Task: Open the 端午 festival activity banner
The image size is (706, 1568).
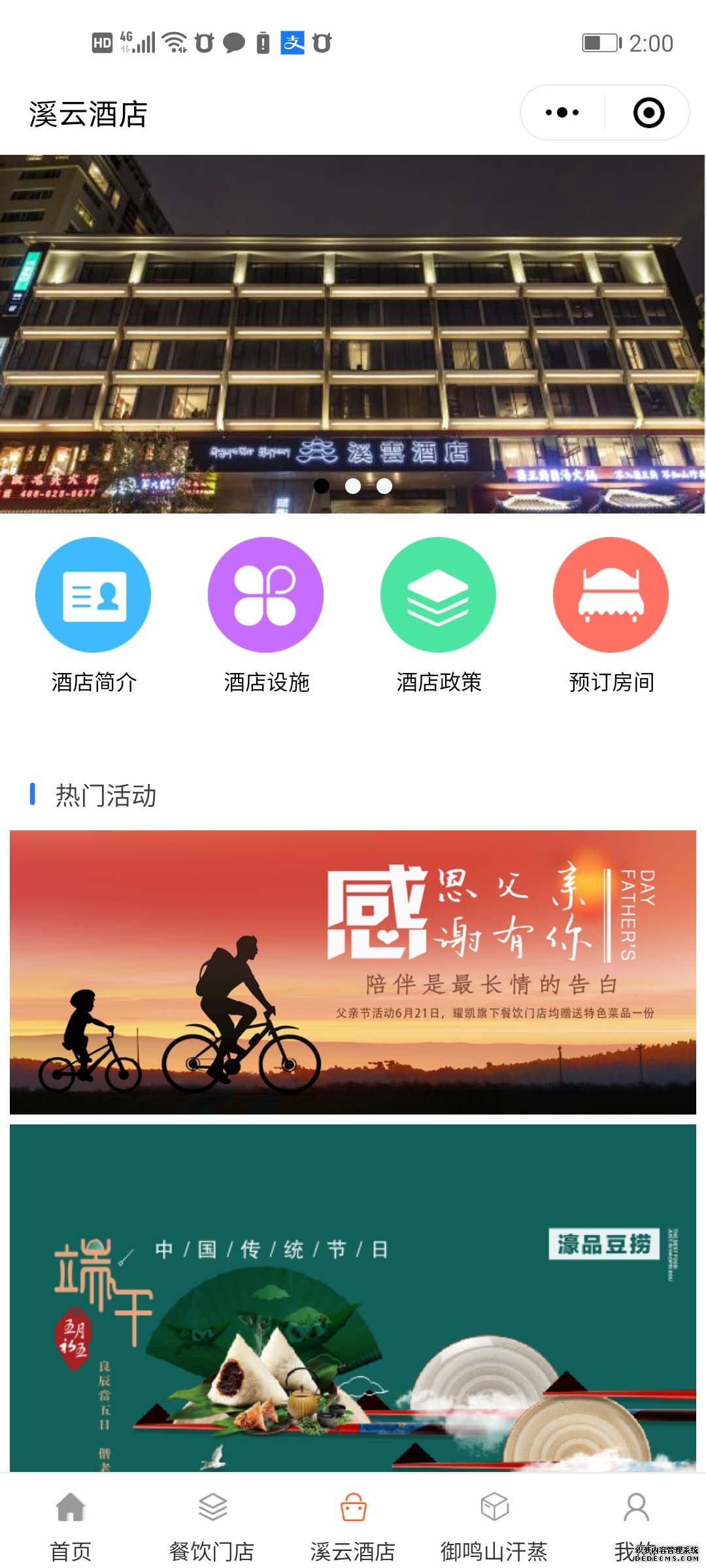Action: tap(352, 1300)
